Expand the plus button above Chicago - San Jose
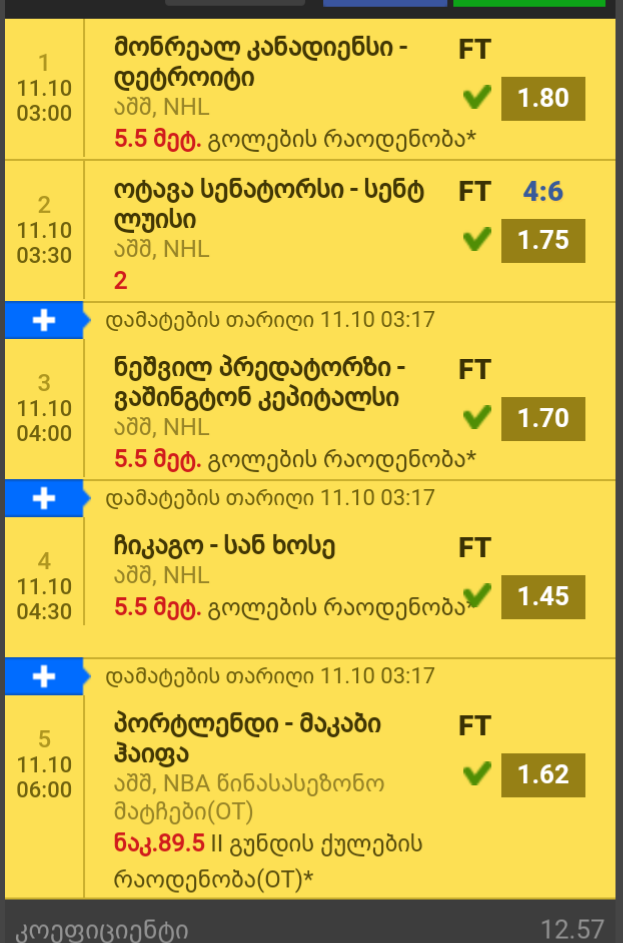 click(x=43, y=498)
